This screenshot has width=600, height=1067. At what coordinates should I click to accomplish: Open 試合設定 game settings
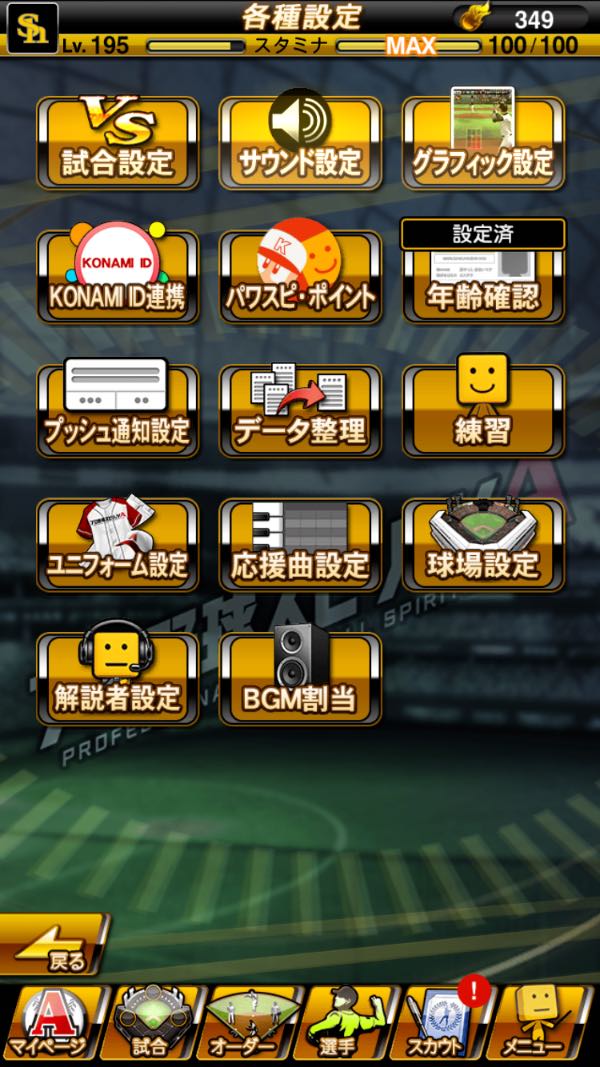click(x=118, y=143)
